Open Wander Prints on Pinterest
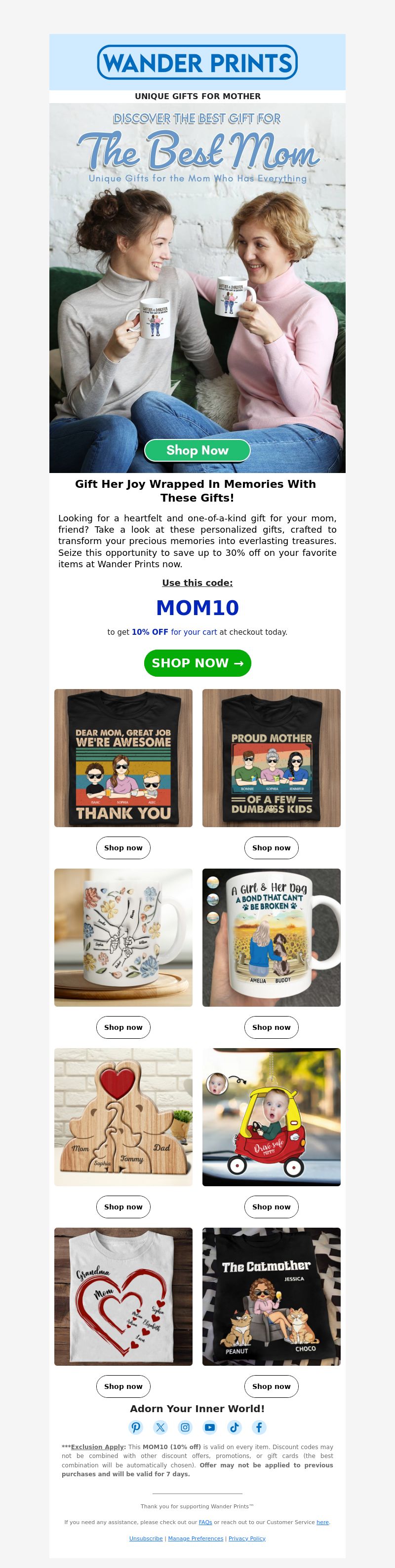The height and width of the screenshot is (1568, 395). 136,1427
